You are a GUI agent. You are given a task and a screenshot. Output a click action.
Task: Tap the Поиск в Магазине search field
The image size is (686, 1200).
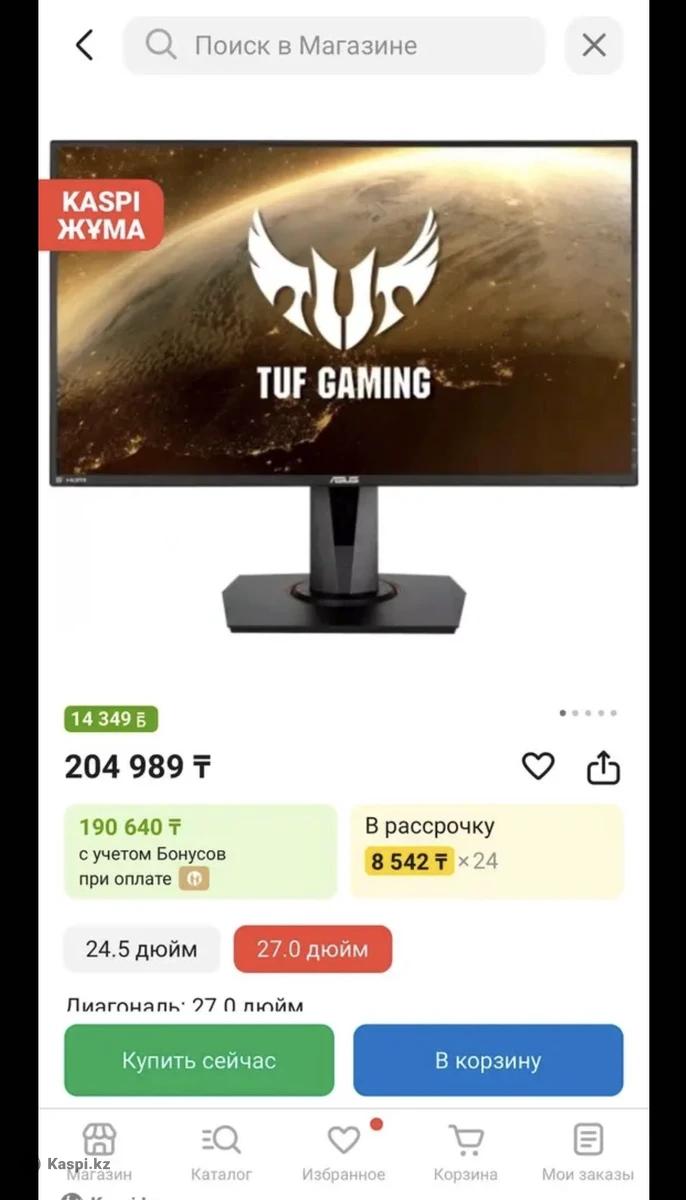pyautogui.click(x=334, y=45)
